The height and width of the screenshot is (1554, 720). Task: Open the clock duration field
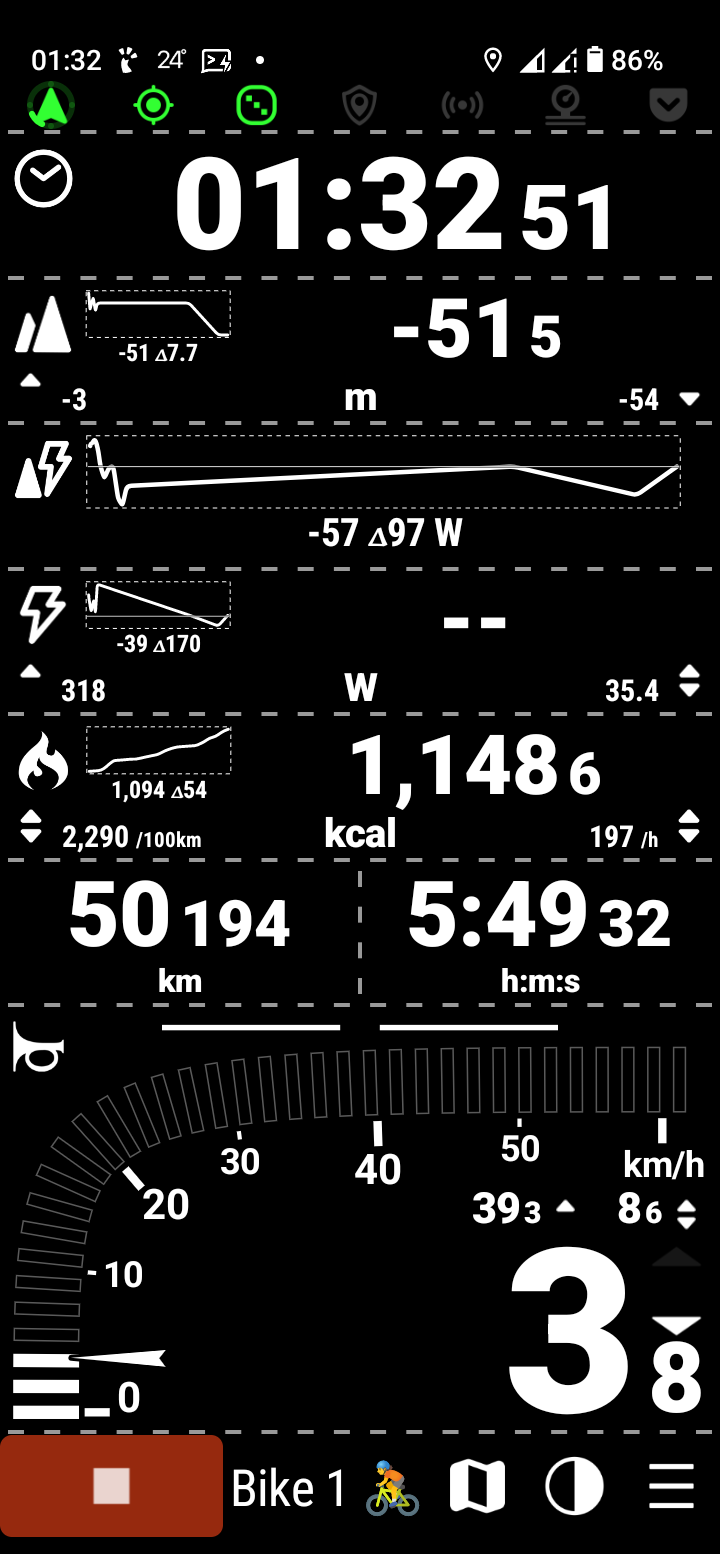(360, 206)
